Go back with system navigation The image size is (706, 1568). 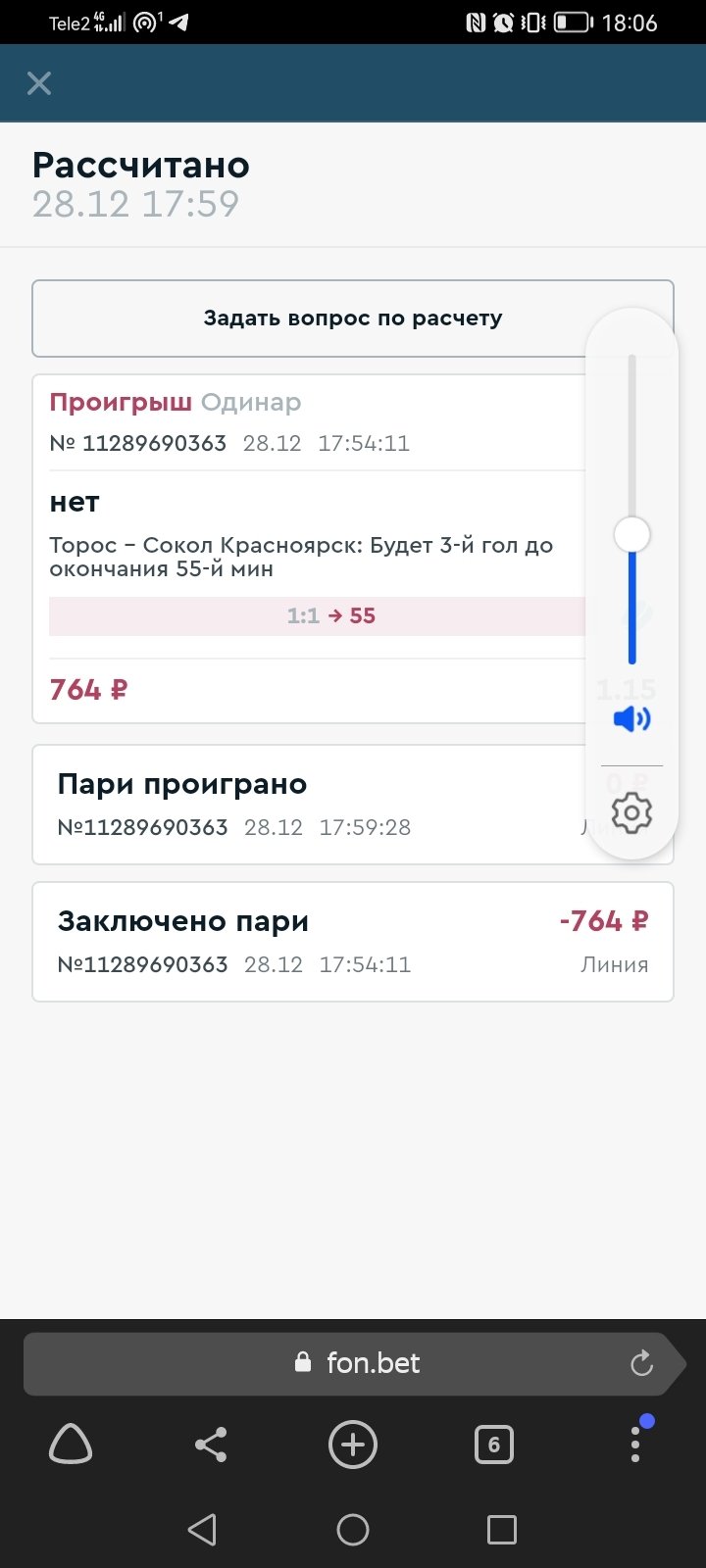(x=202, y=1530)
